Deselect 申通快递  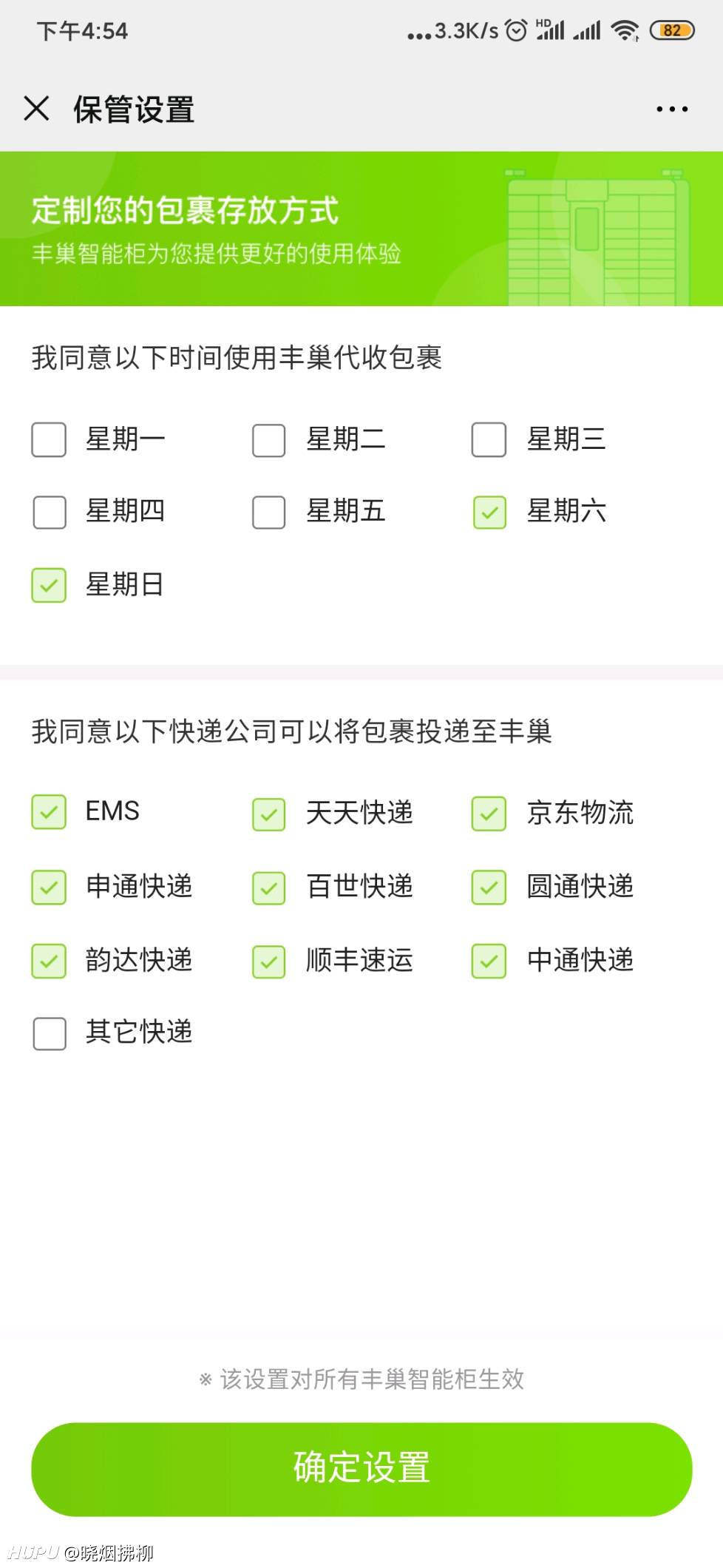49,887
